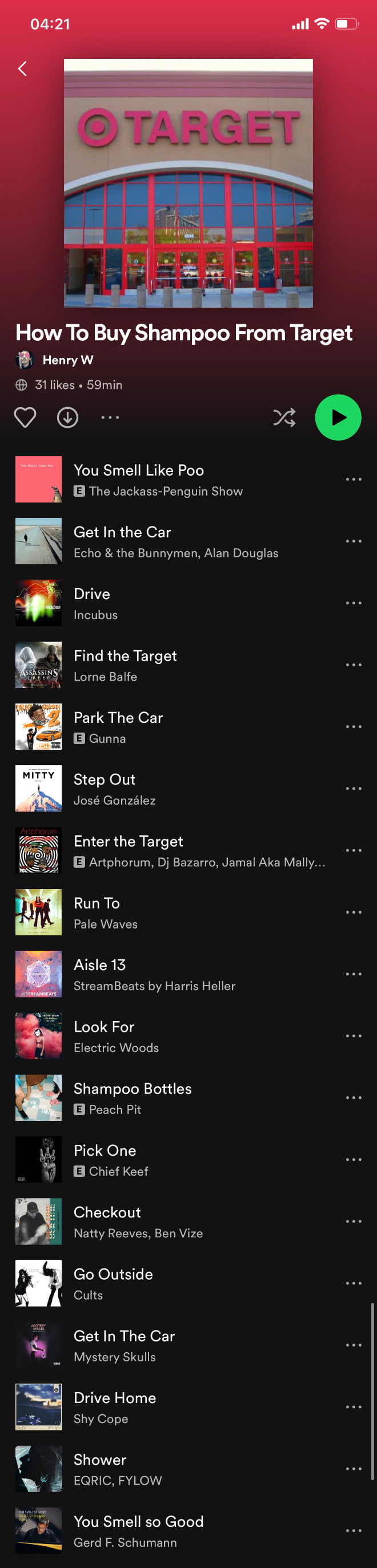Go back using the top-left arrow
Image resolution: width=377 pixels, height=1568 pixels.
(22, 68)
